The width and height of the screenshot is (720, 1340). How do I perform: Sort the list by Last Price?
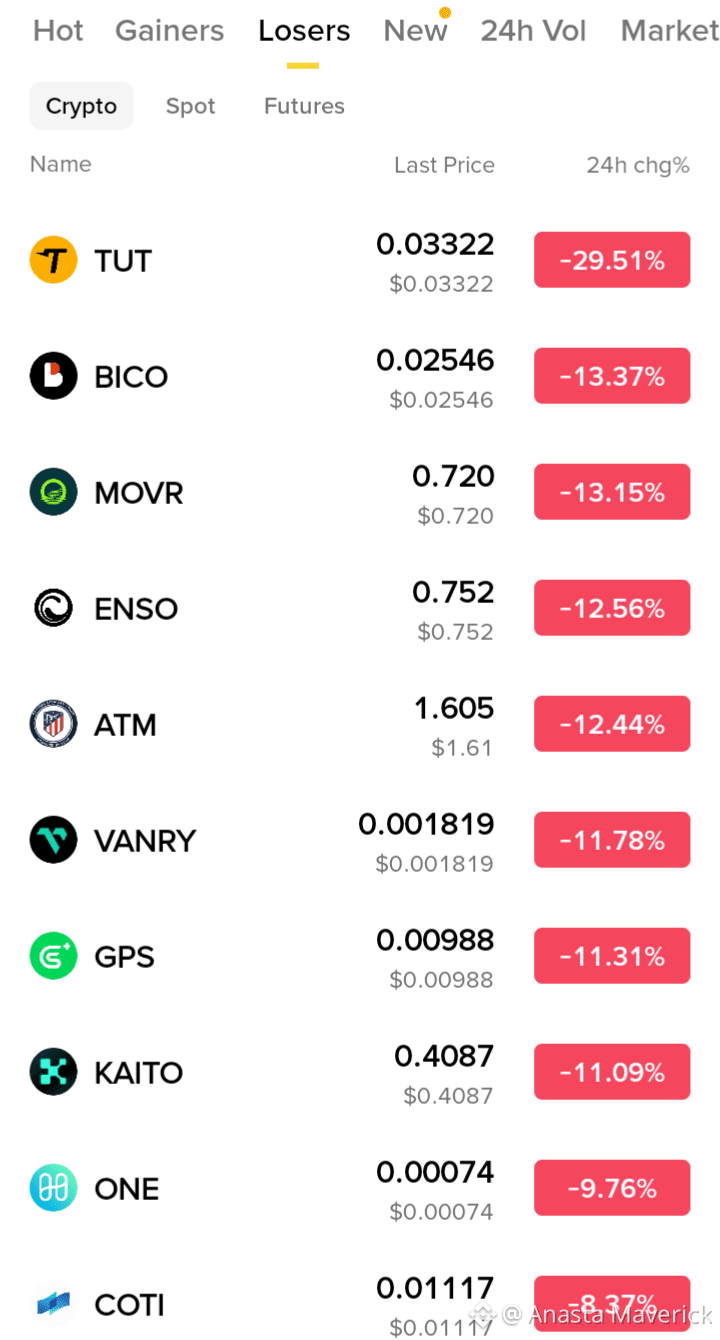tap(444, 165)
